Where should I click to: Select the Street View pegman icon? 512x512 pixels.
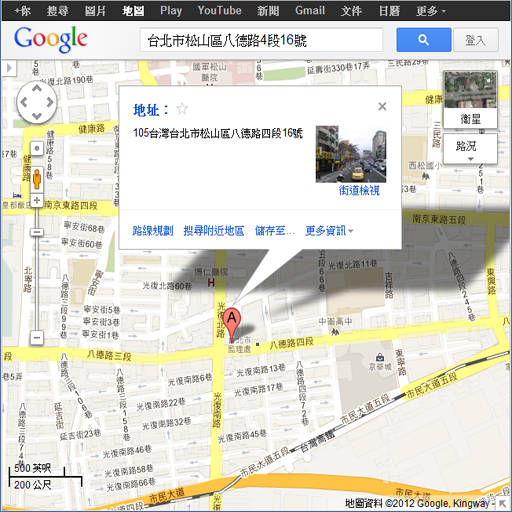[37, 179]
